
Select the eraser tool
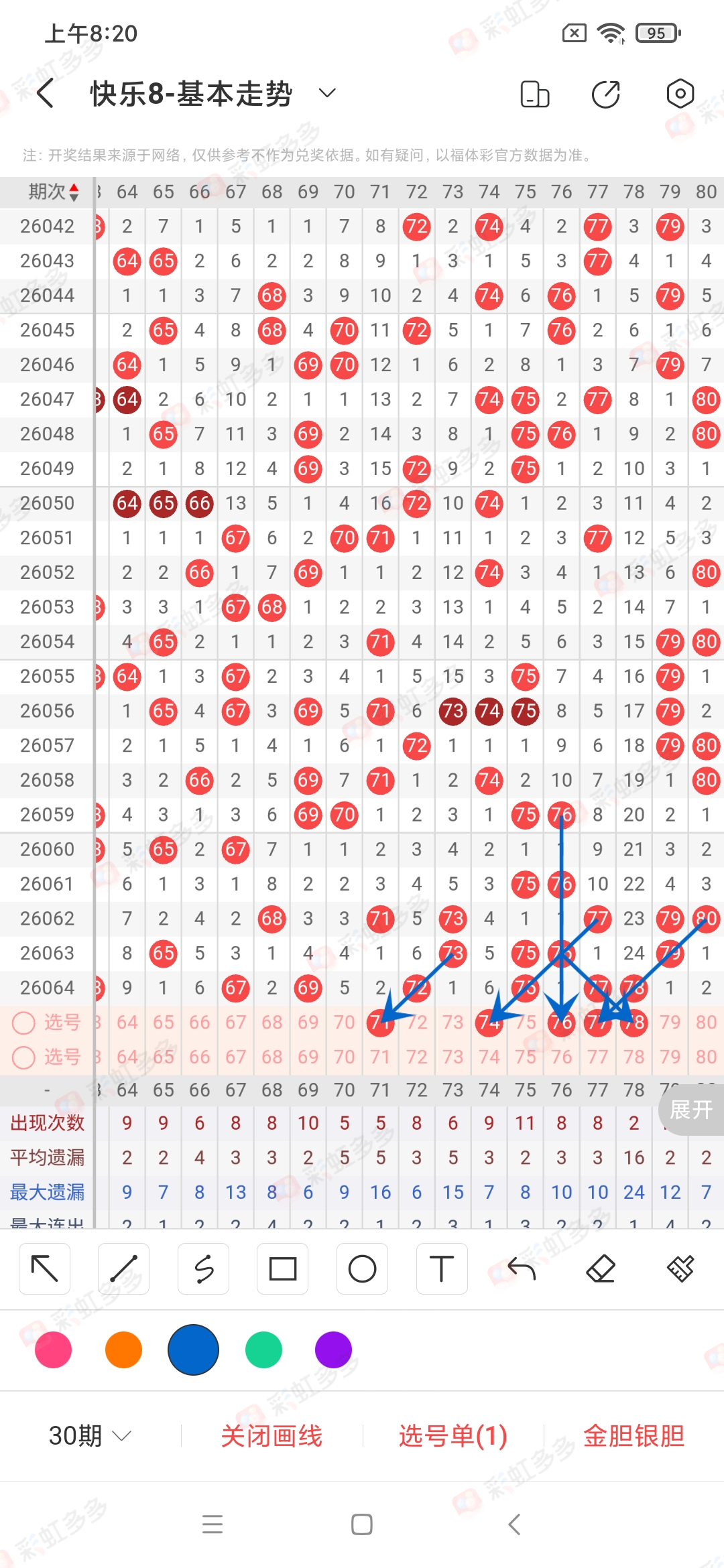pos(601,1268)
